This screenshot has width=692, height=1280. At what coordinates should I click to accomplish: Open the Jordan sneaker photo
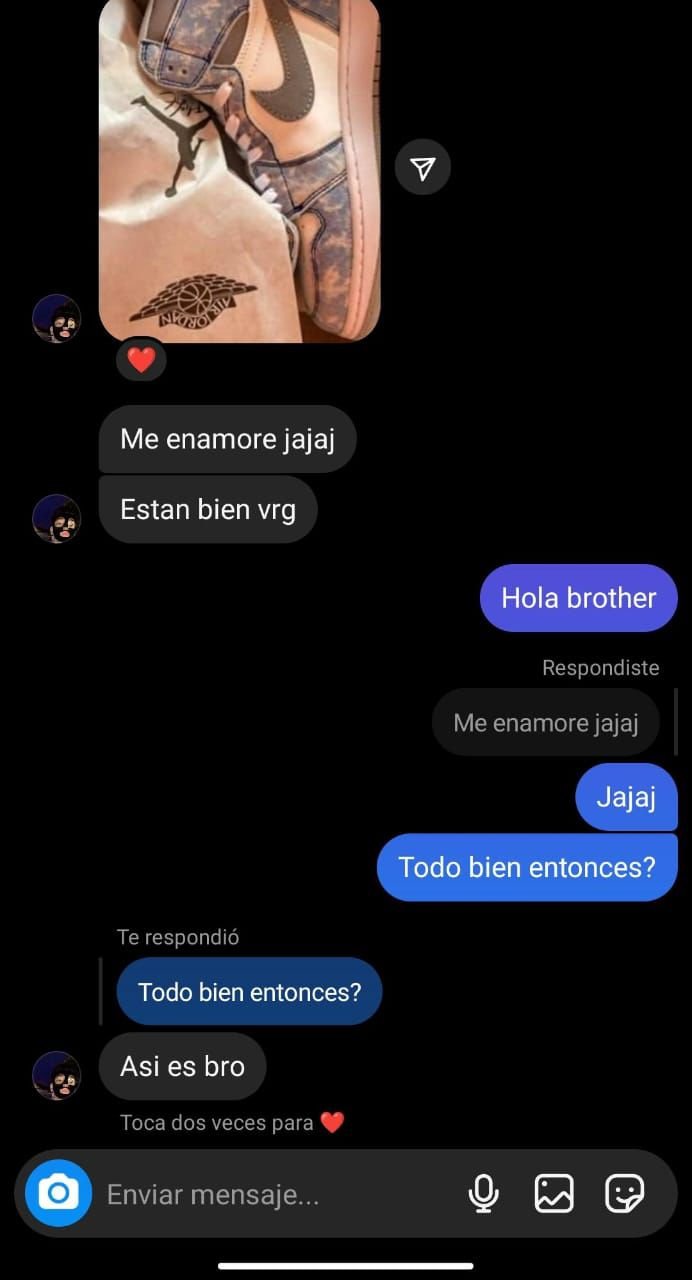(x=239, y=170)
